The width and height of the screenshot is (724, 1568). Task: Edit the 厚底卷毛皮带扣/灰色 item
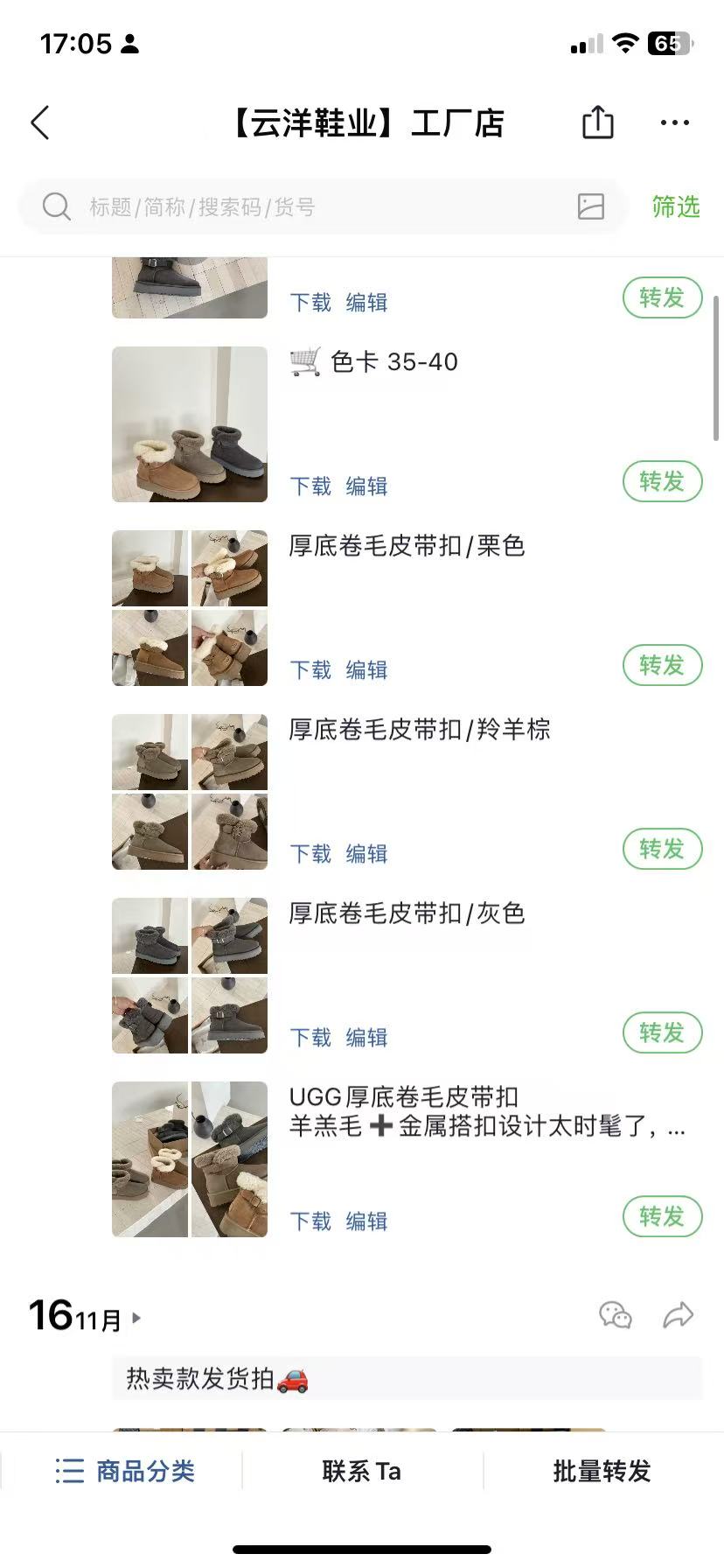point(366,1038)
